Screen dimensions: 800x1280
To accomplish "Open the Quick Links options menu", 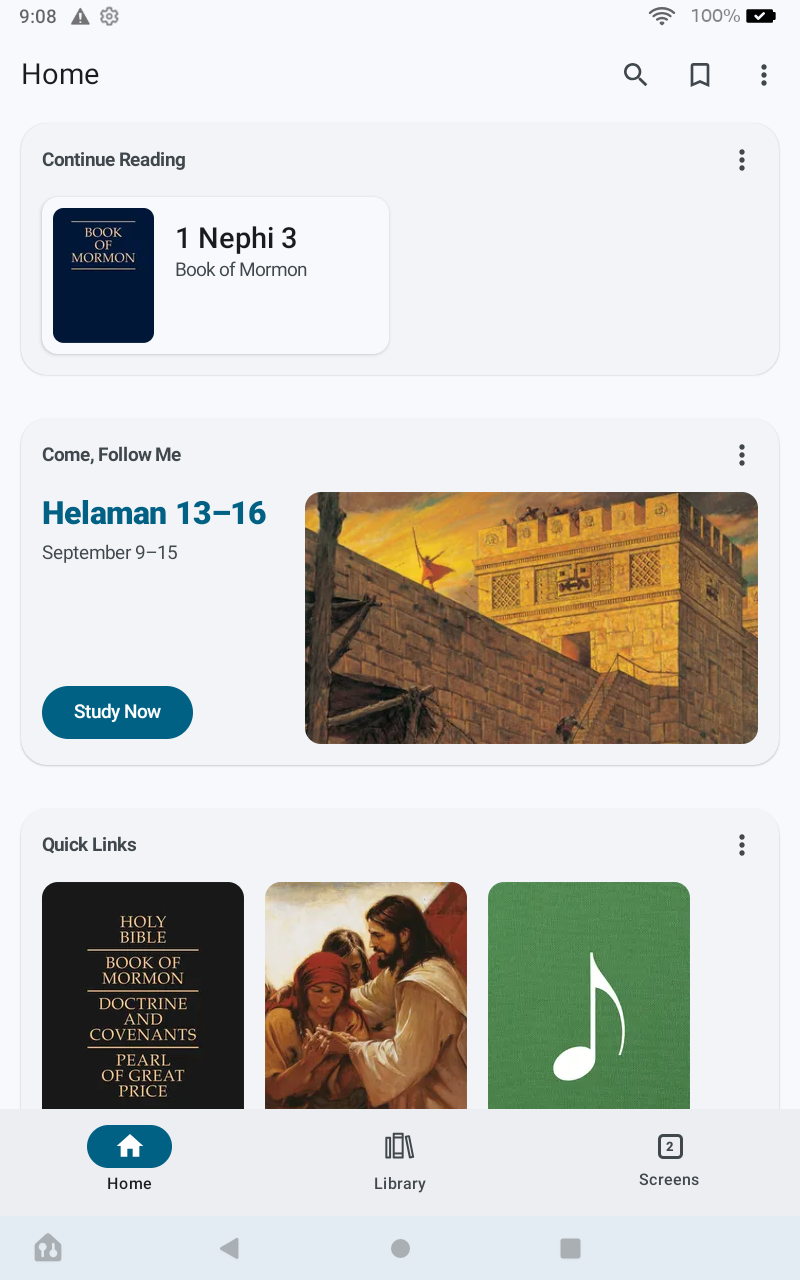I will point(742,845).
